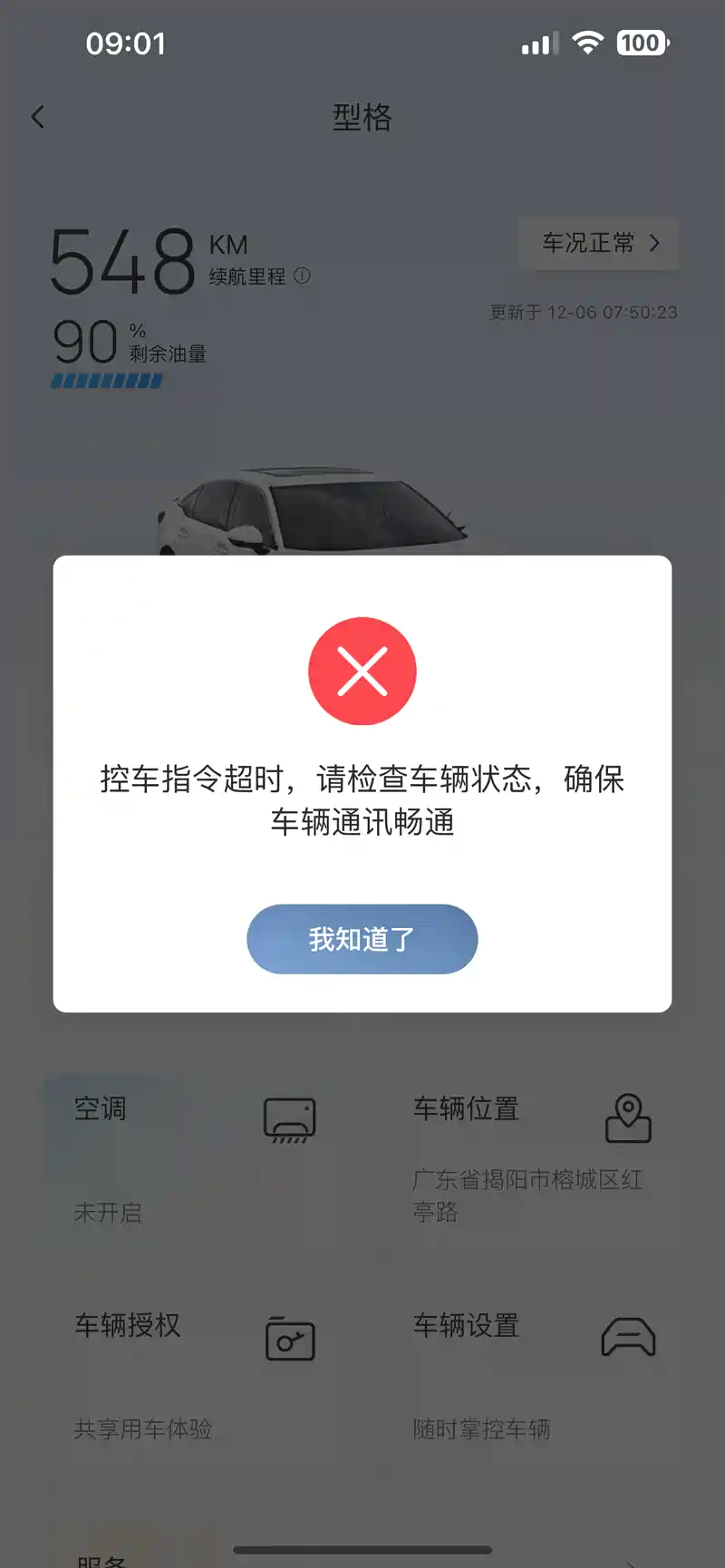This screenshot has height=1568, width=725.
Task: Open the 空调 air conditioning card
Action: (194, 1158)
